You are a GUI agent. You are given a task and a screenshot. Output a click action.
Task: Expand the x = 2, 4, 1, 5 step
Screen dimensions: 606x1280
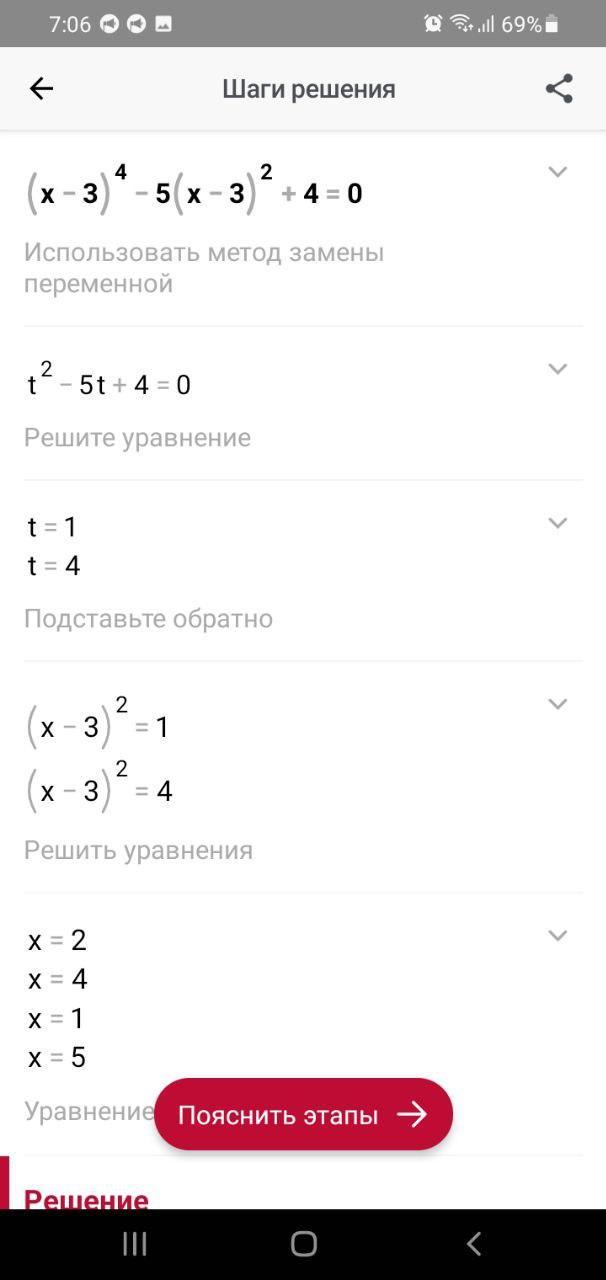pyautogui.click(x=558, y=936)
